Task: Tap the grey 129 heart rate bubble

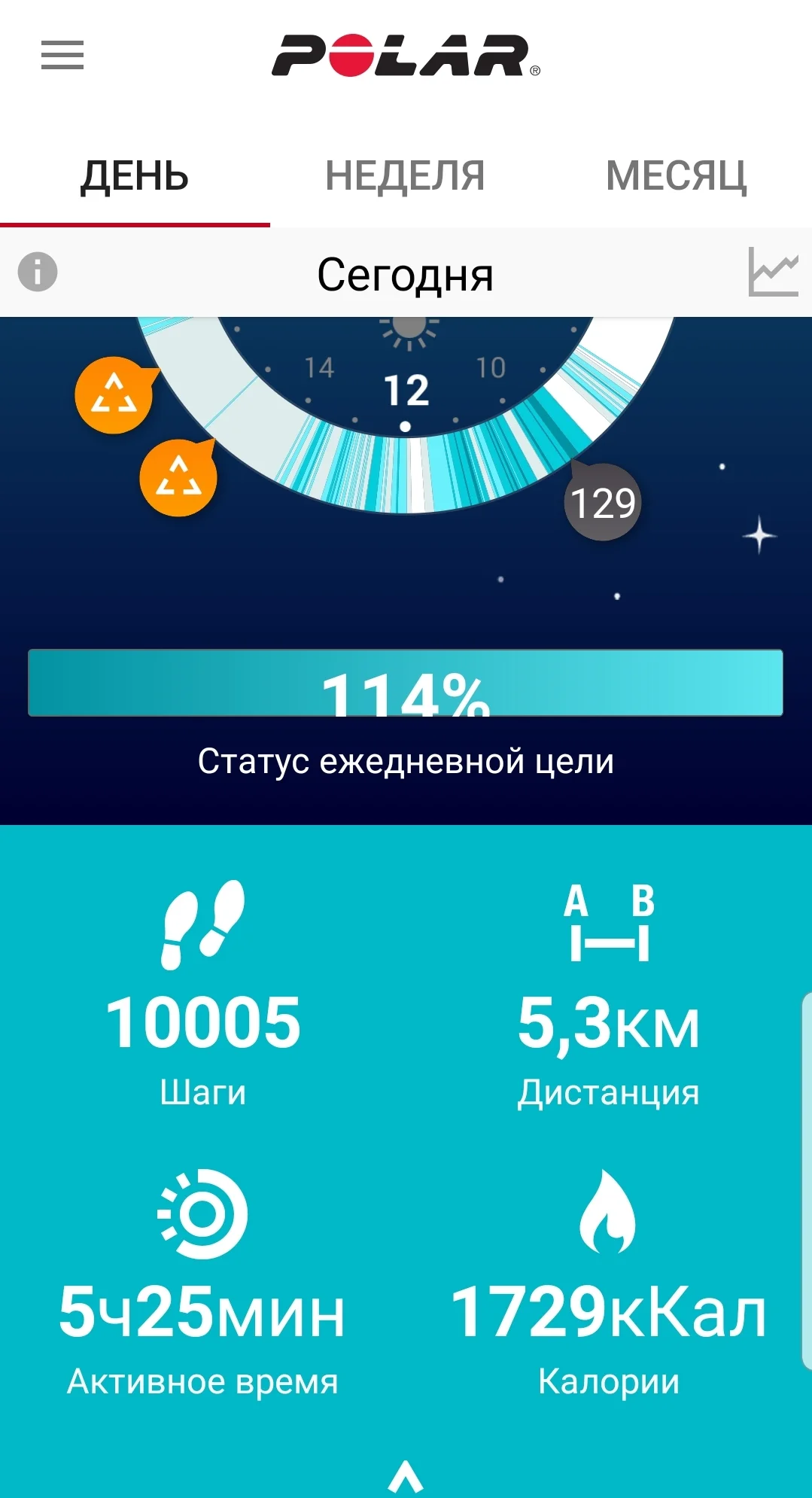Action: (602, 501)
